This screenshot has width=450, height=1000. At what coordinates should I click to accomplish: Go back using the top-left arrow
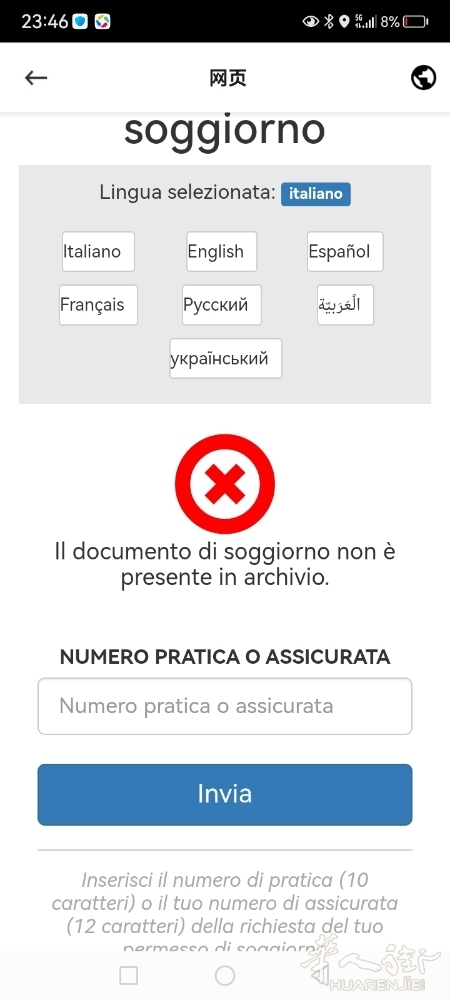pos(36,78)
